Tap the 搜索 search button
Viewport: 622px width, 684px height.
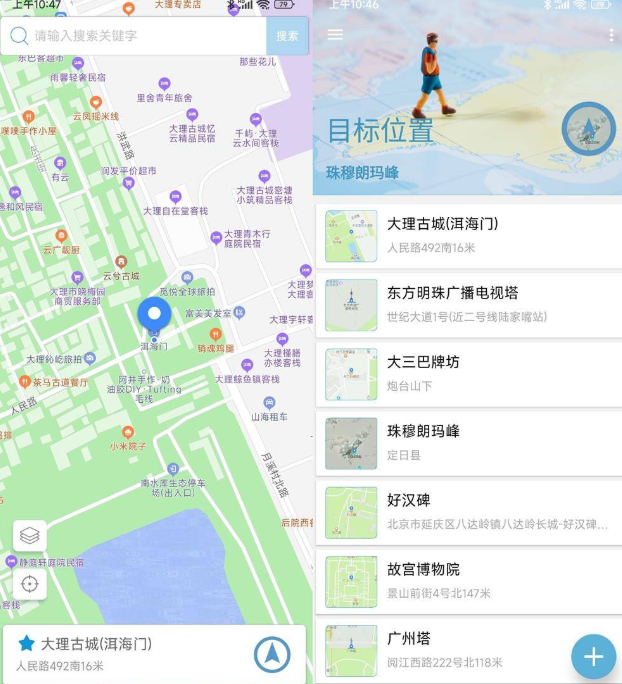point(287,36)
